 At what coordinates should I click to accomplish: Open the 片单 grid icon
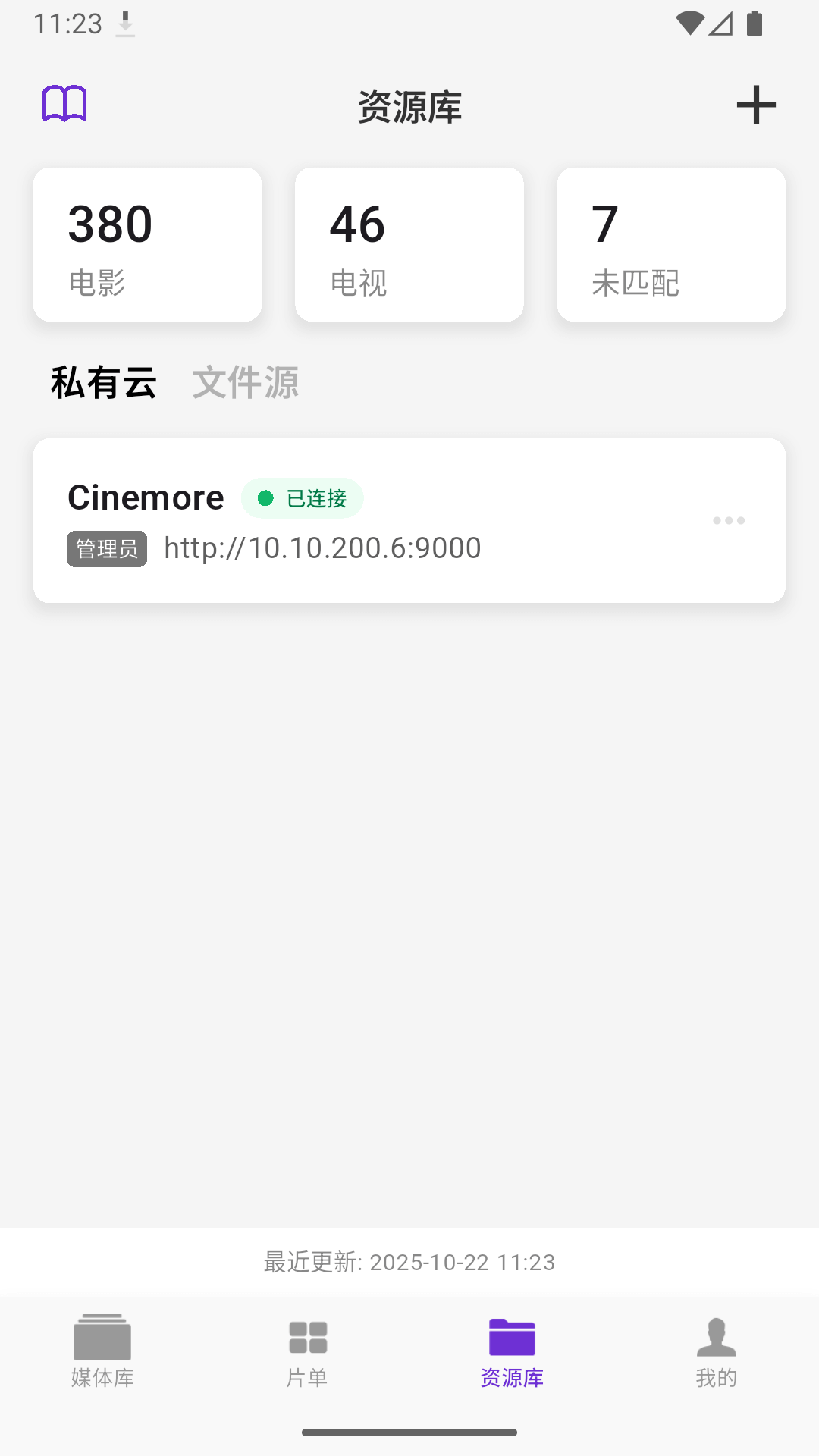(308, 1338)
